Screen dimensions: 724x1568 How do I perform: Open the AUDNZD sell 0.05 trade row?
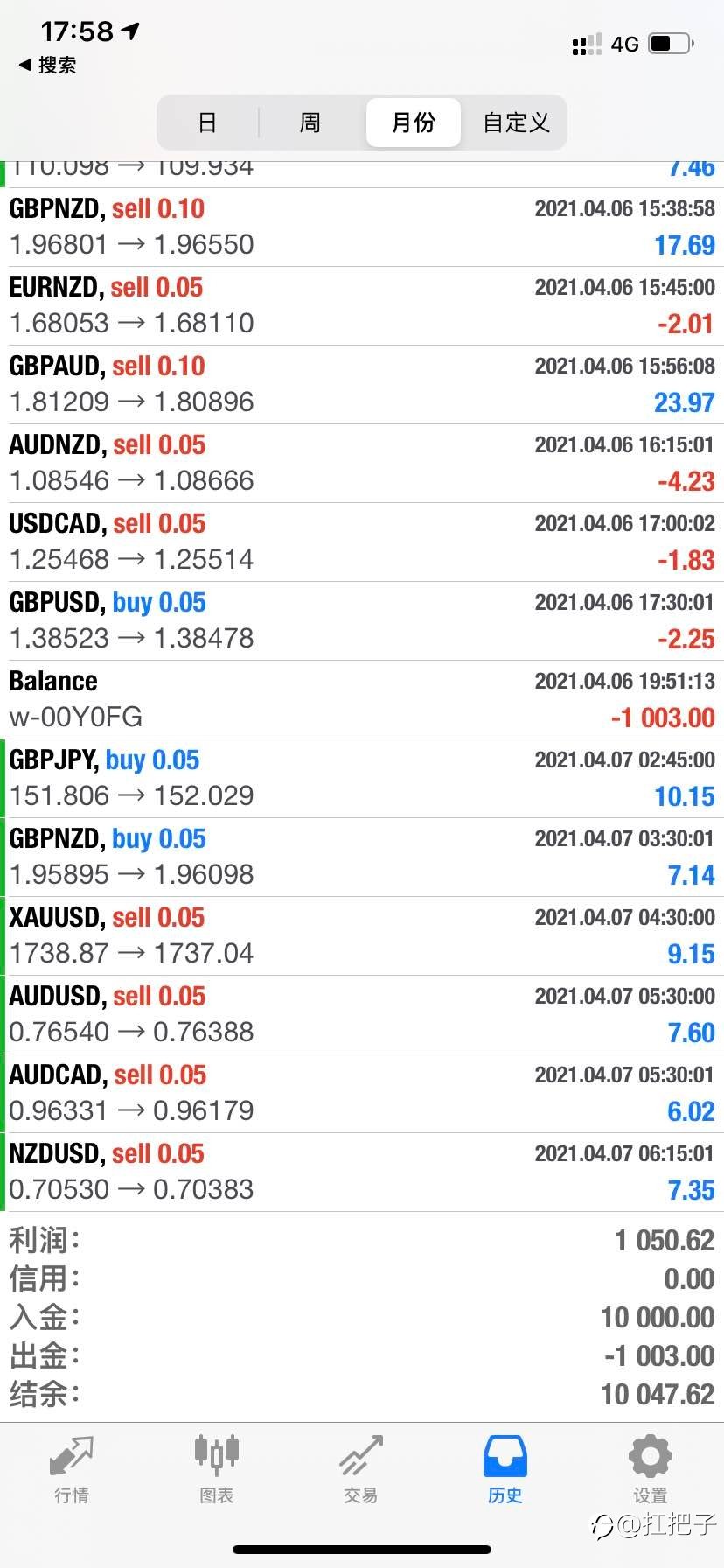pos(362,464)
